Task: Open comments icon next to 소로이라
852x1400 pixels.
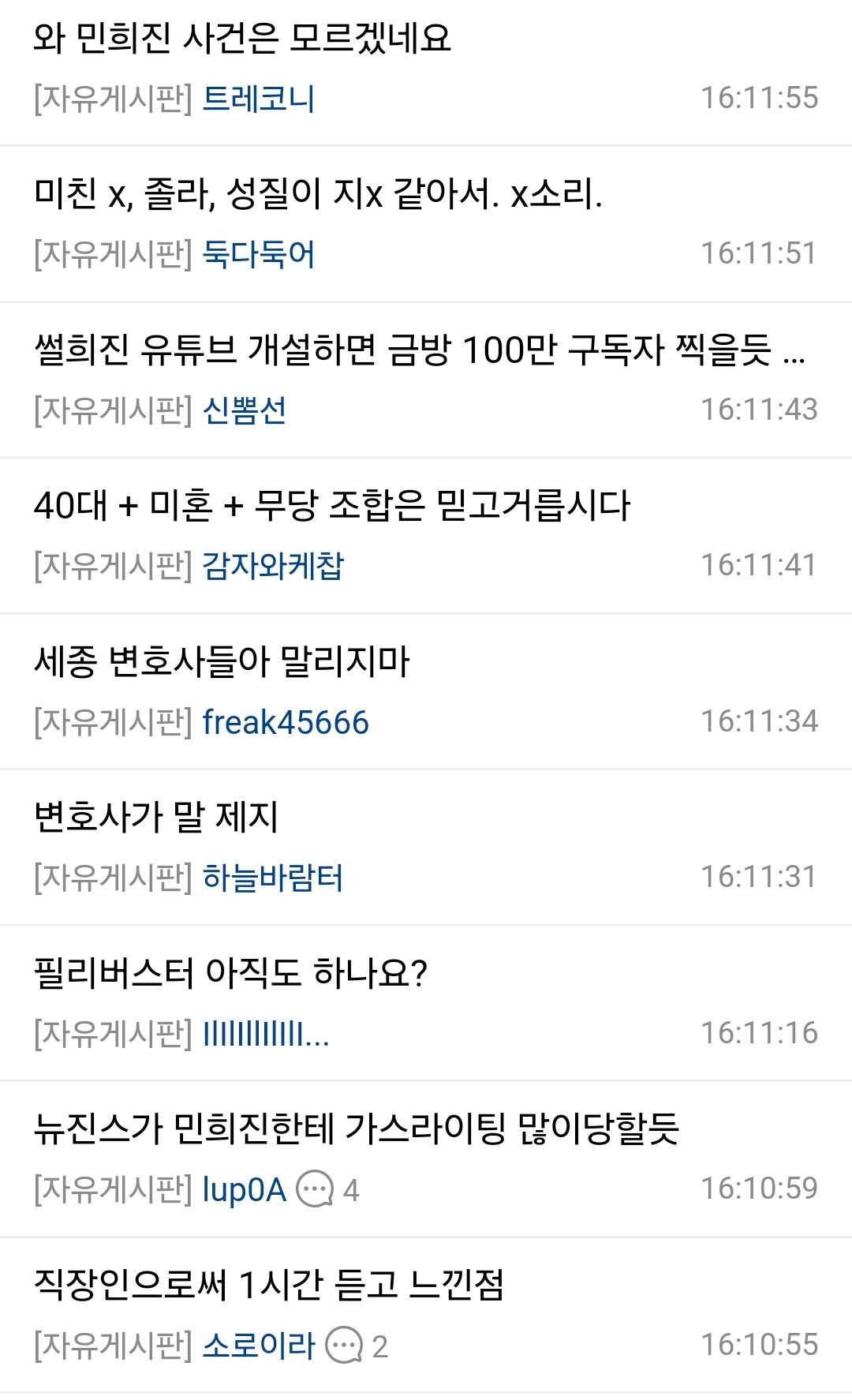Action: pyautogui.click(x=344, y=1346)
